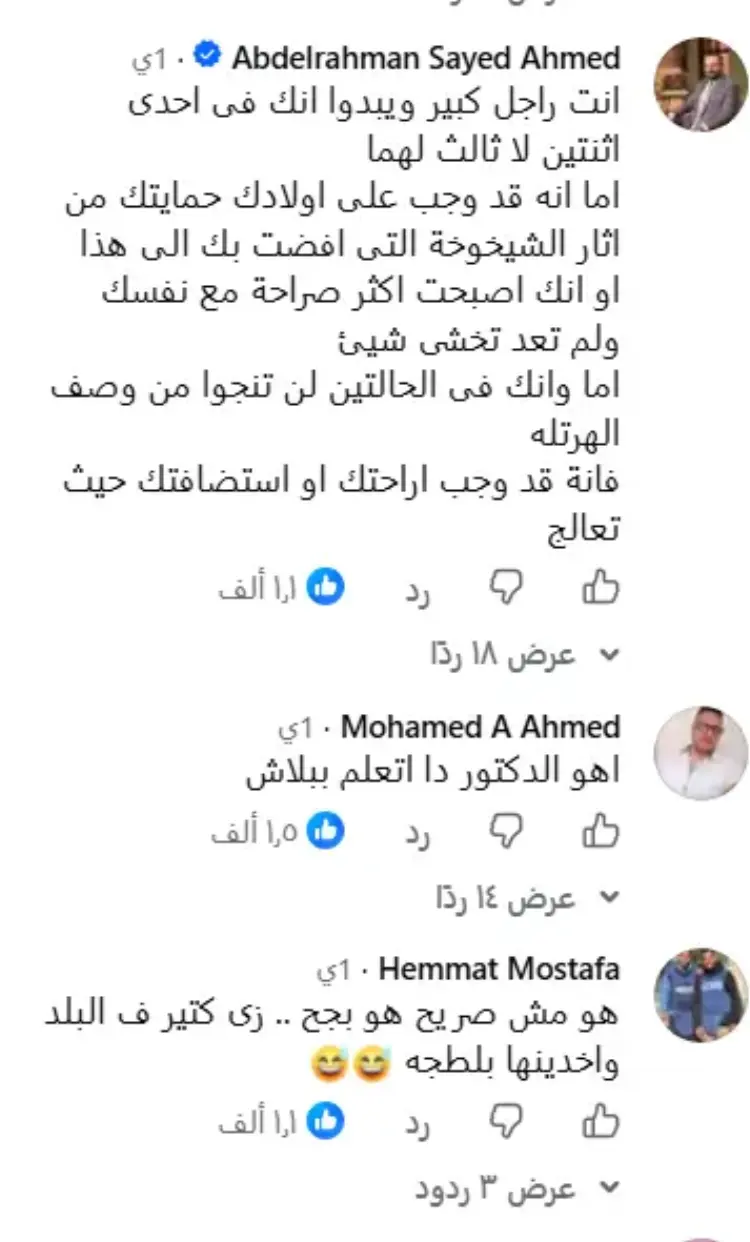This screenshot has width=750, height=1242.
Task: Reply to Abdelrahman Sayed Ahmed's comment
Action: click(417, 591)
